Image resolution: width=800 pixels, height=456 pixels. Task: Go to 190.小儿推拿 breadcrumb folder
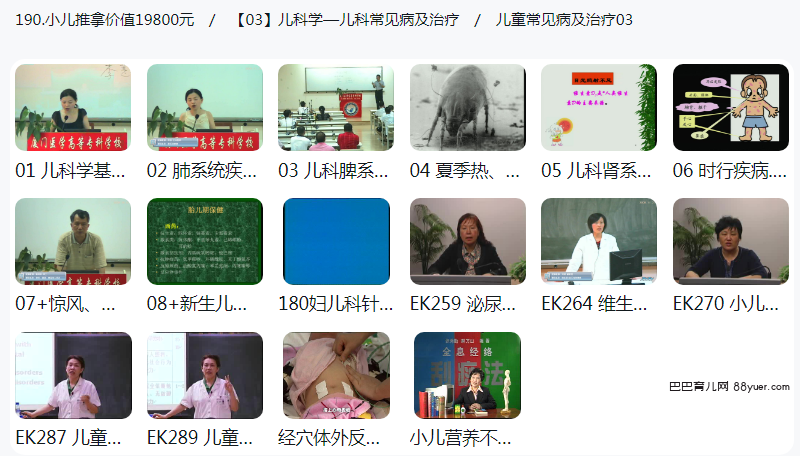[x=105, y=20]
